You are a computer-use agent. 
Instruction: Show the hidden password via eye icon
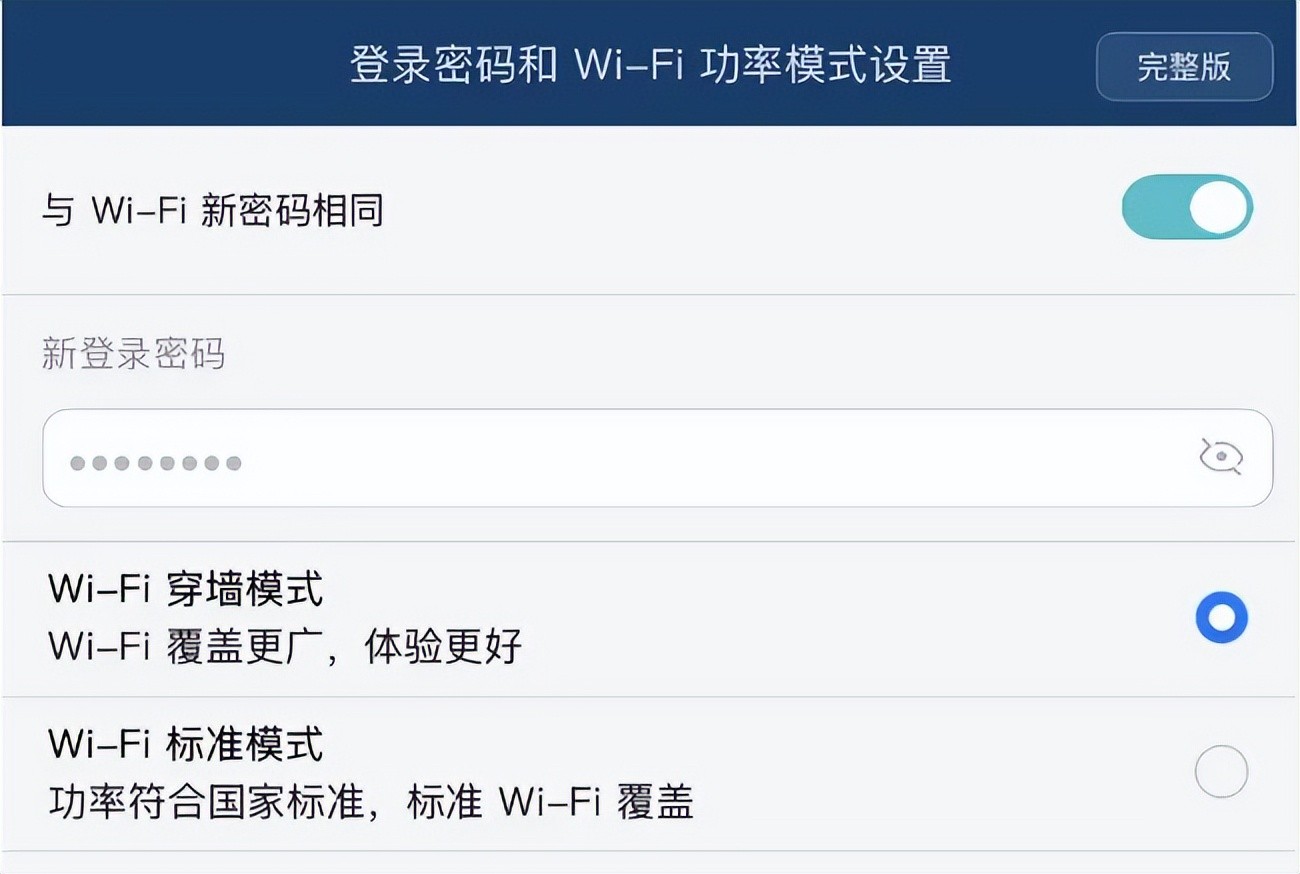click(x=1220, y=458)
